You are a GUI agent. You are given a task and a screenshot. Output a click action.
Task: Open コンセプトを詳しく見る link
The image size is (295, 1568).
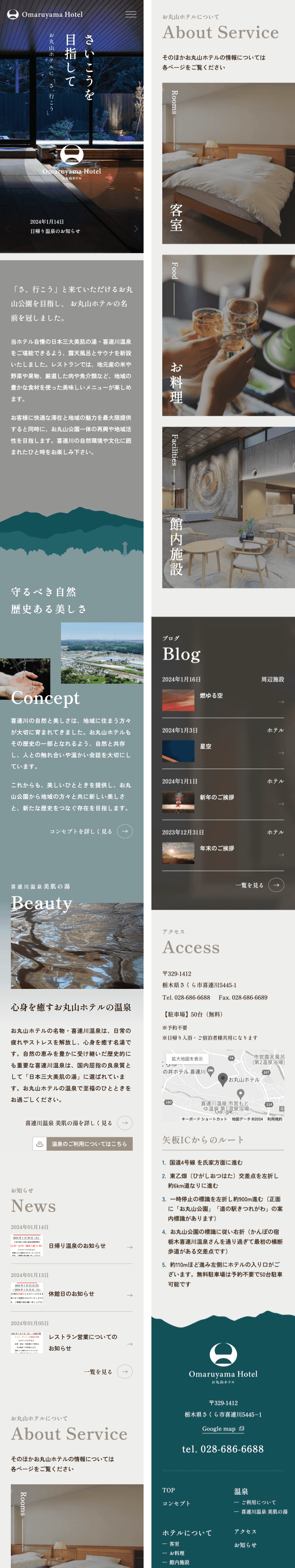tap(91, 831)
